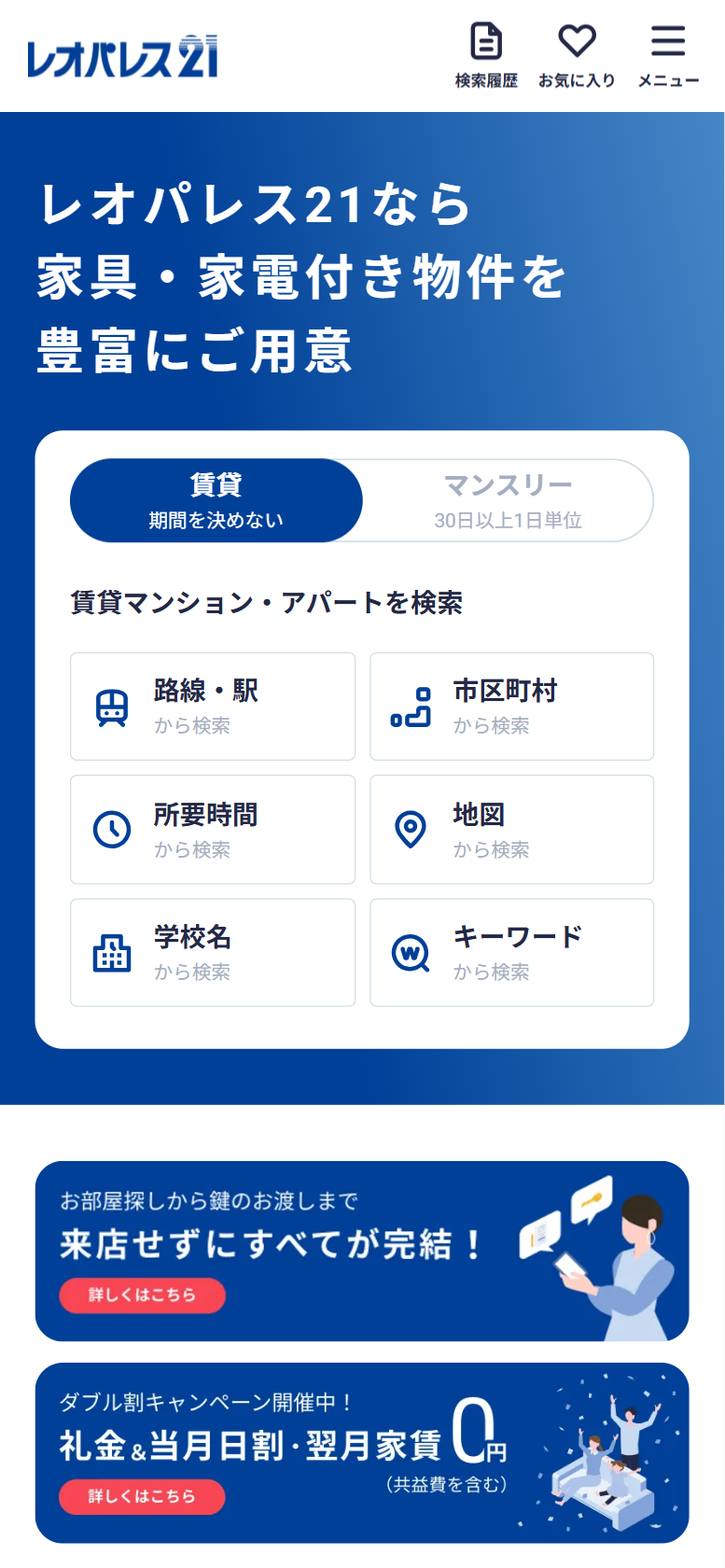725x1568 pixels.
Task: Open the ダブル割キャンペーン banner
Action: click(362, 1452)
